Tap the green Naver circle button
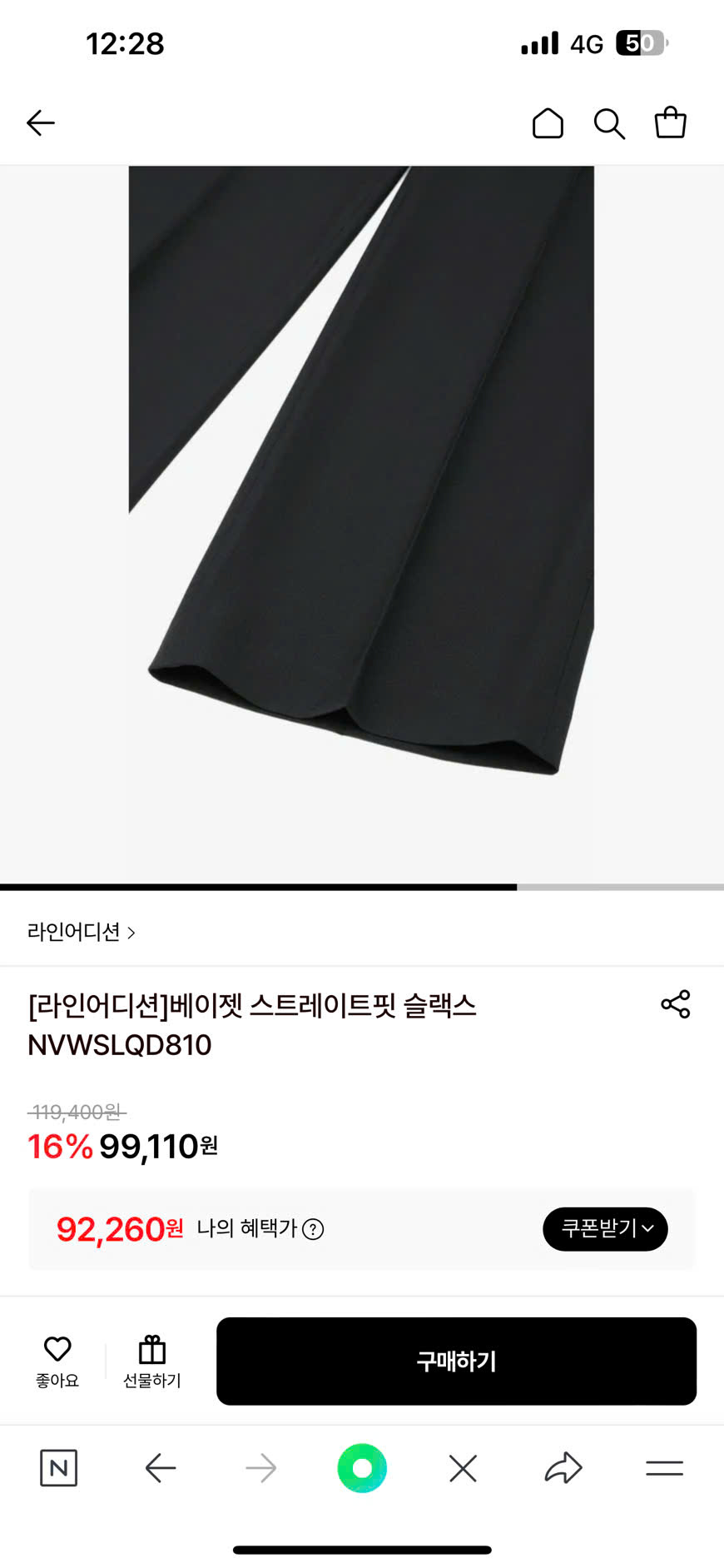The width and height of the screenshot is (724, 1568). (362, 1468)
